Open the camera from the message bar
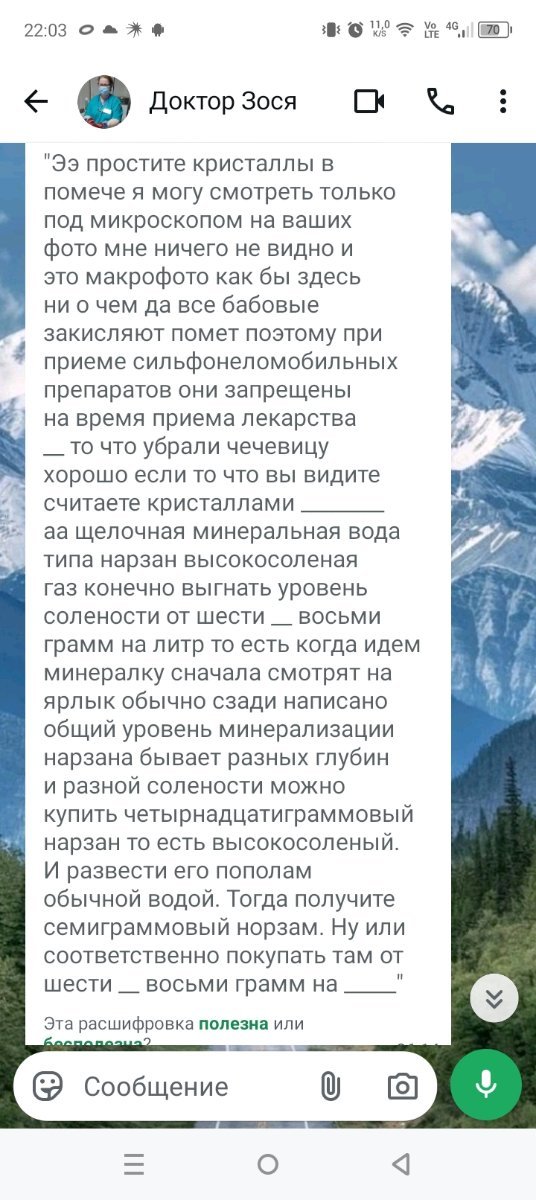The width and height of the screenshot is (536, 1200). pos(402,1086)
